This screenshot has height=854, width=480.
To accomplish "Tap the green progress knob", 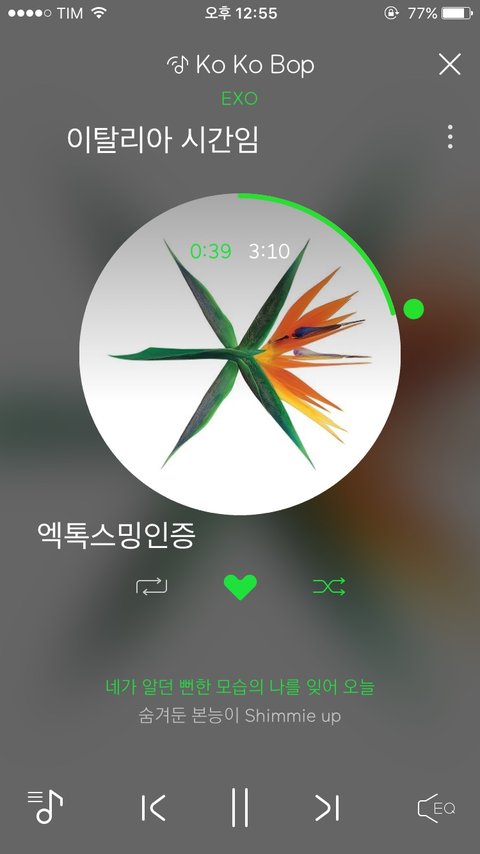I will point(414,309).
